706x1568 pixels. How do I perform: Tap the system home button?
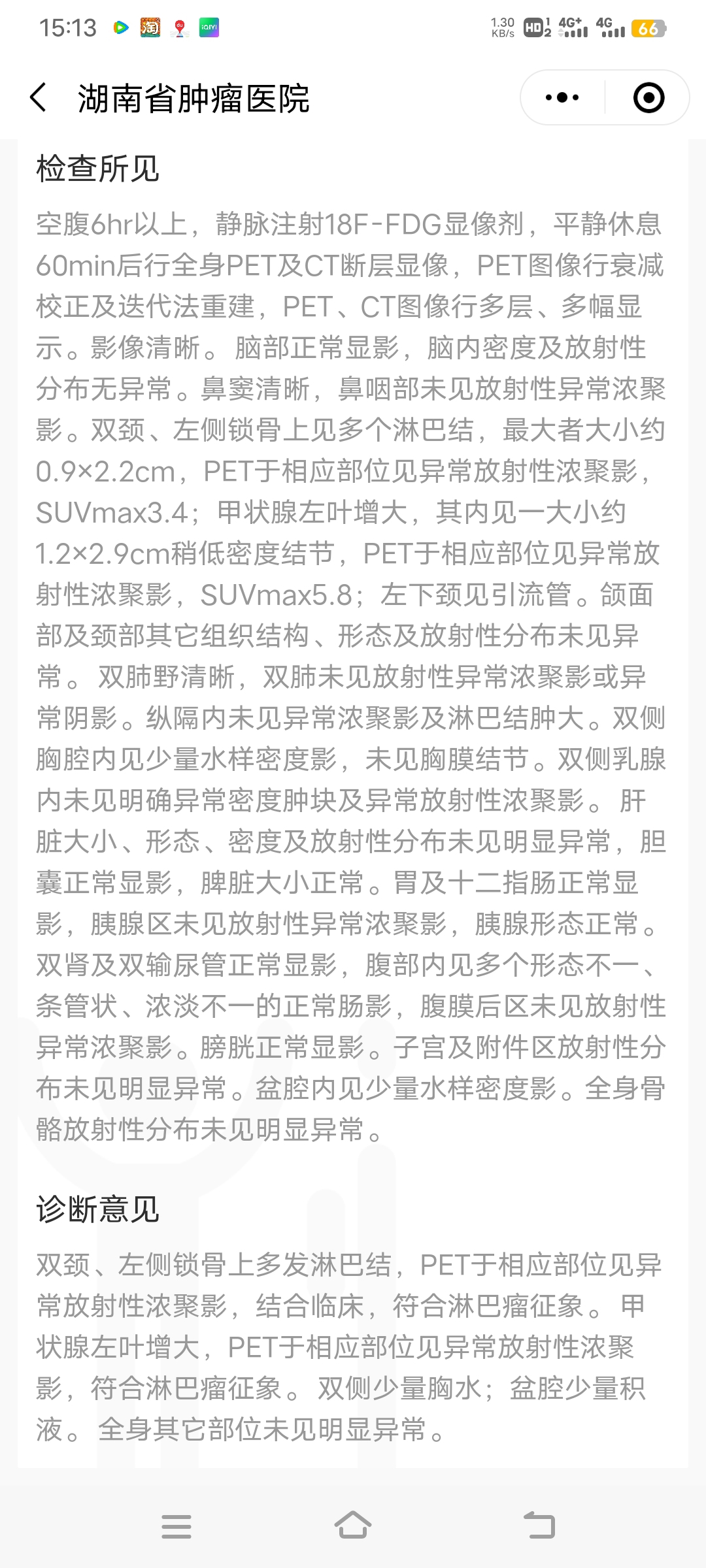(353, 1526)
